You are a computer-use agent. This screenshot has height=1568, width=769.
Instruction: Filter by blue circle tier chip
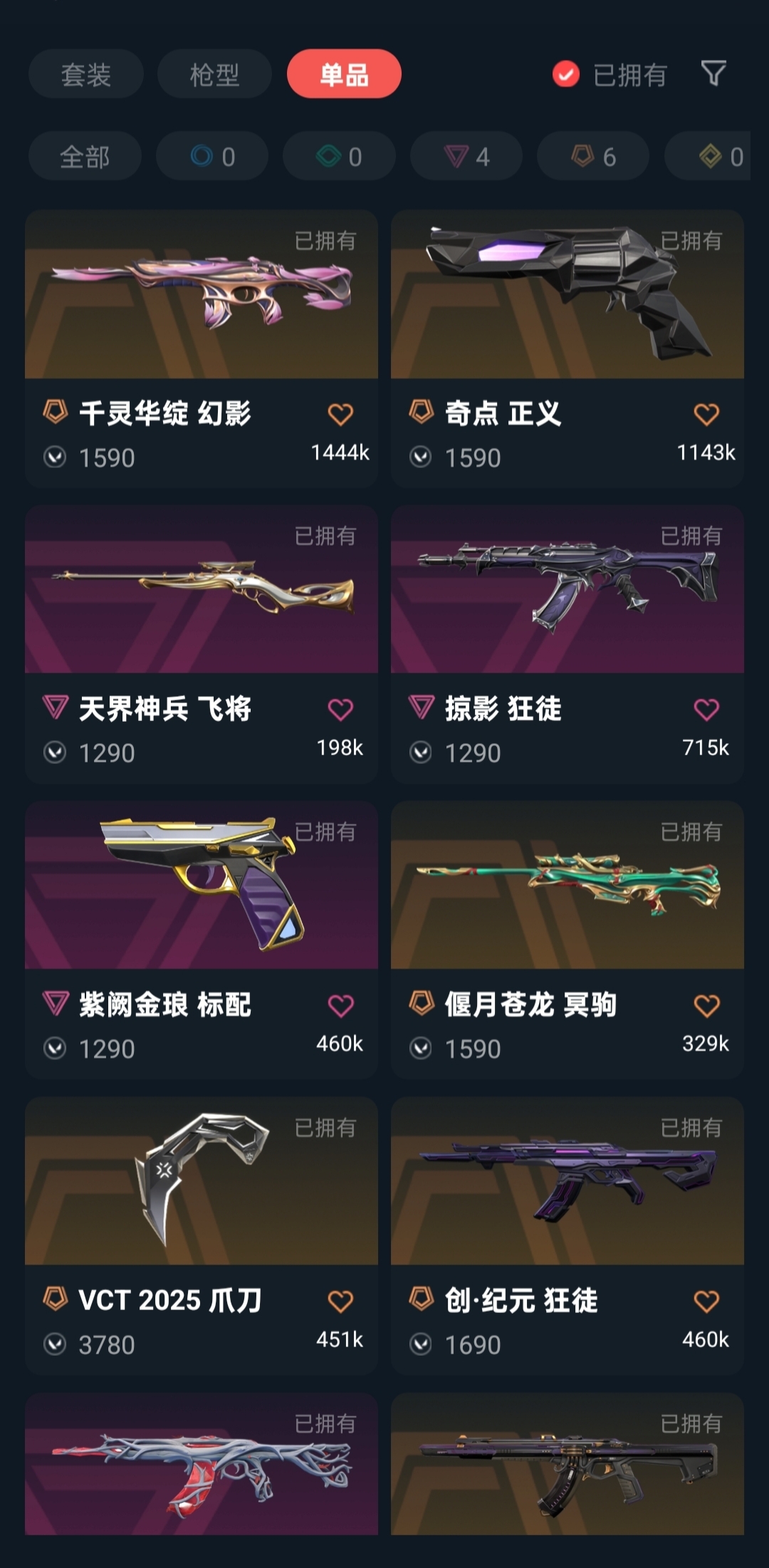(212, 156)
